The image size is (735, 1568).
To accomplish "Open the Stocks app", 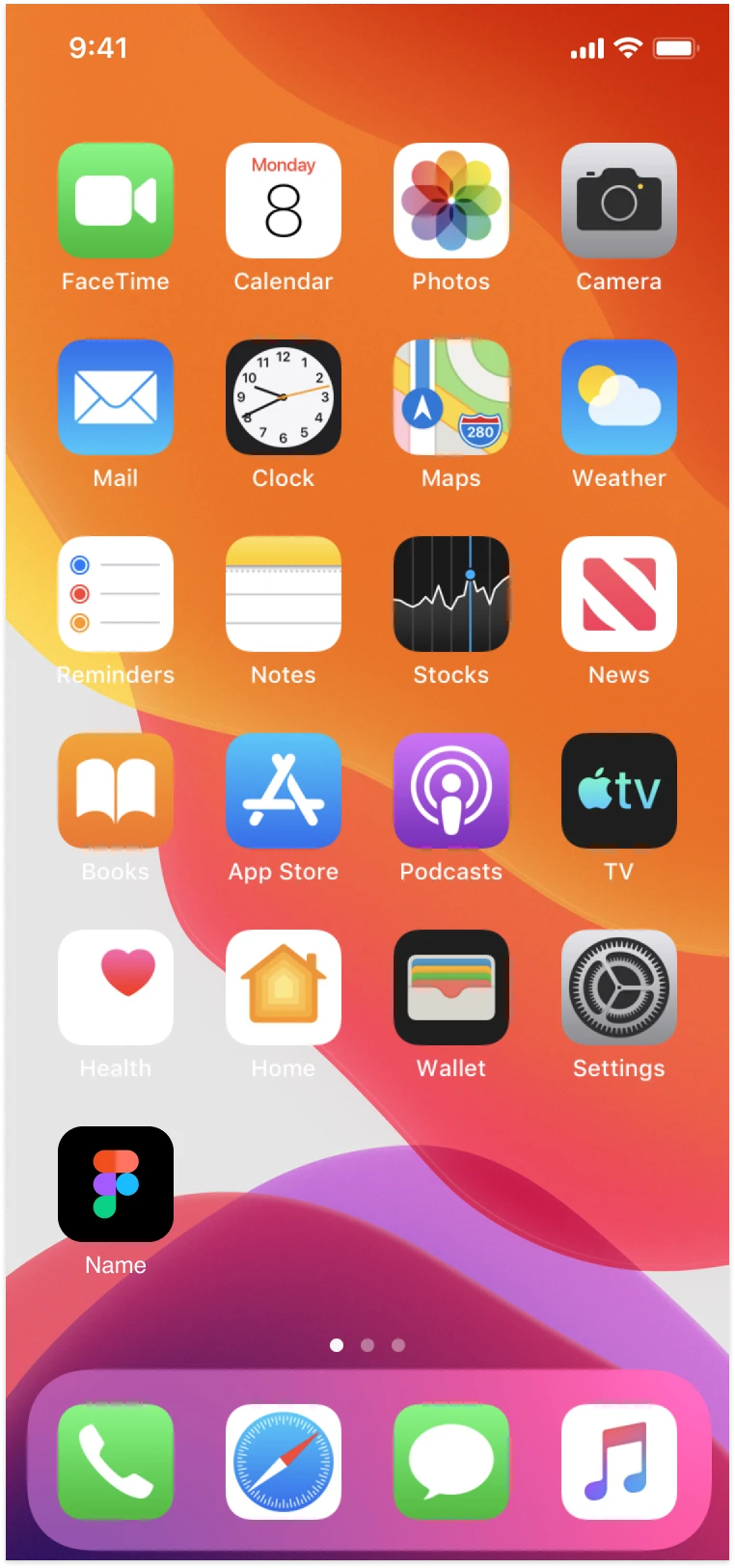I will 451,594.
